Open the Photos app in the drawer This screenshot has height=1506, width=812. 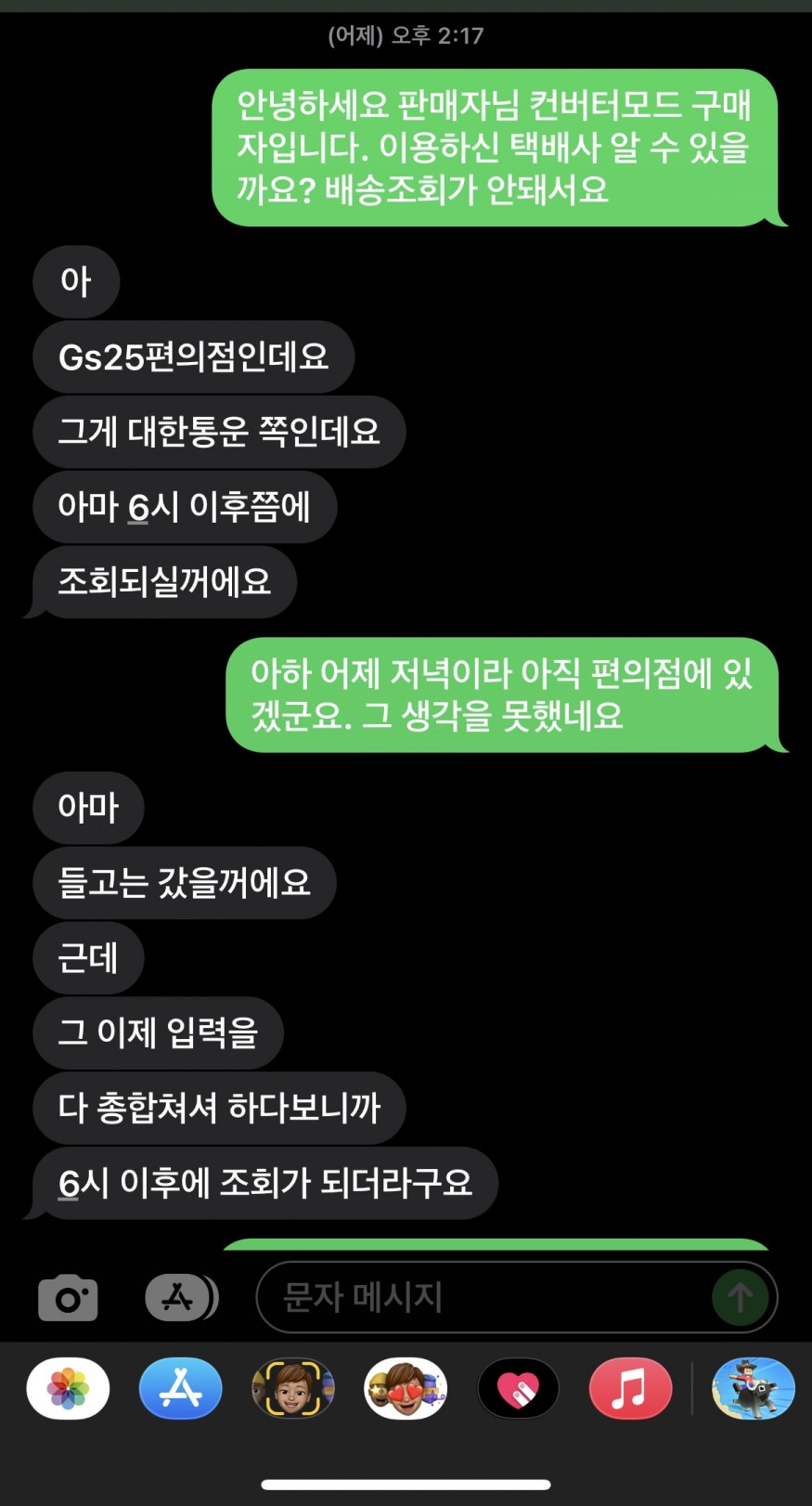pyautogui.click(x=68, y=1389)
